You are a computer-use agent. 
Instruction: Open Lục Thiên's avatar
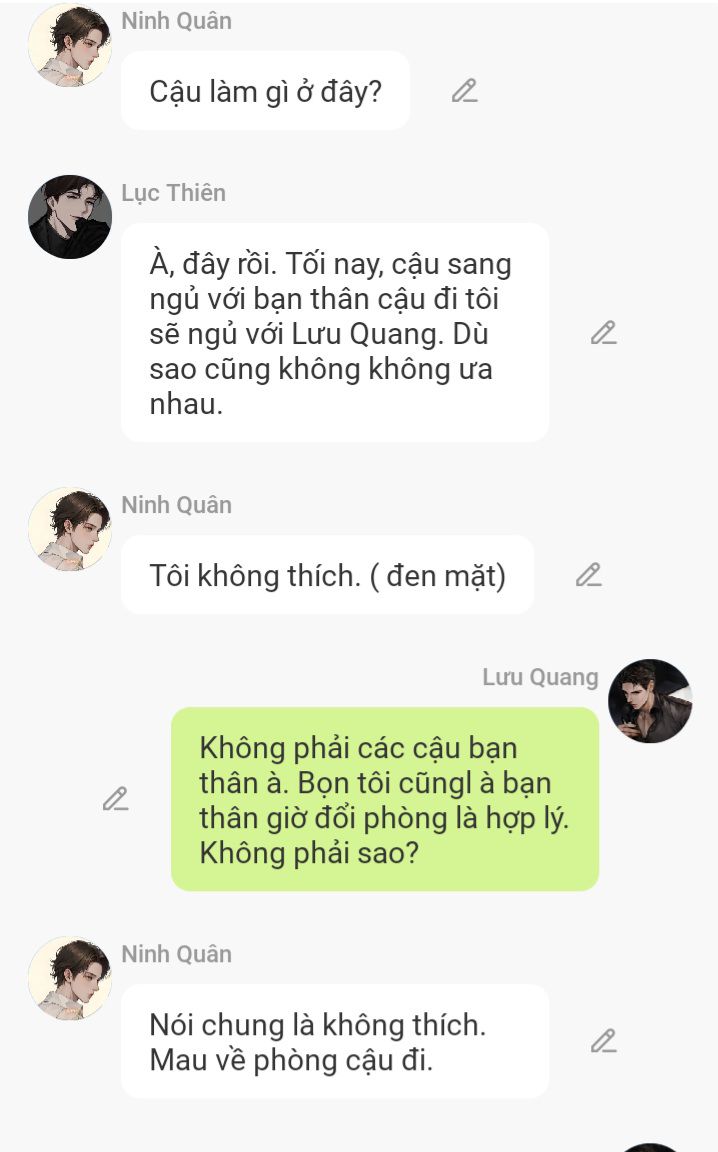coord(70,217)
